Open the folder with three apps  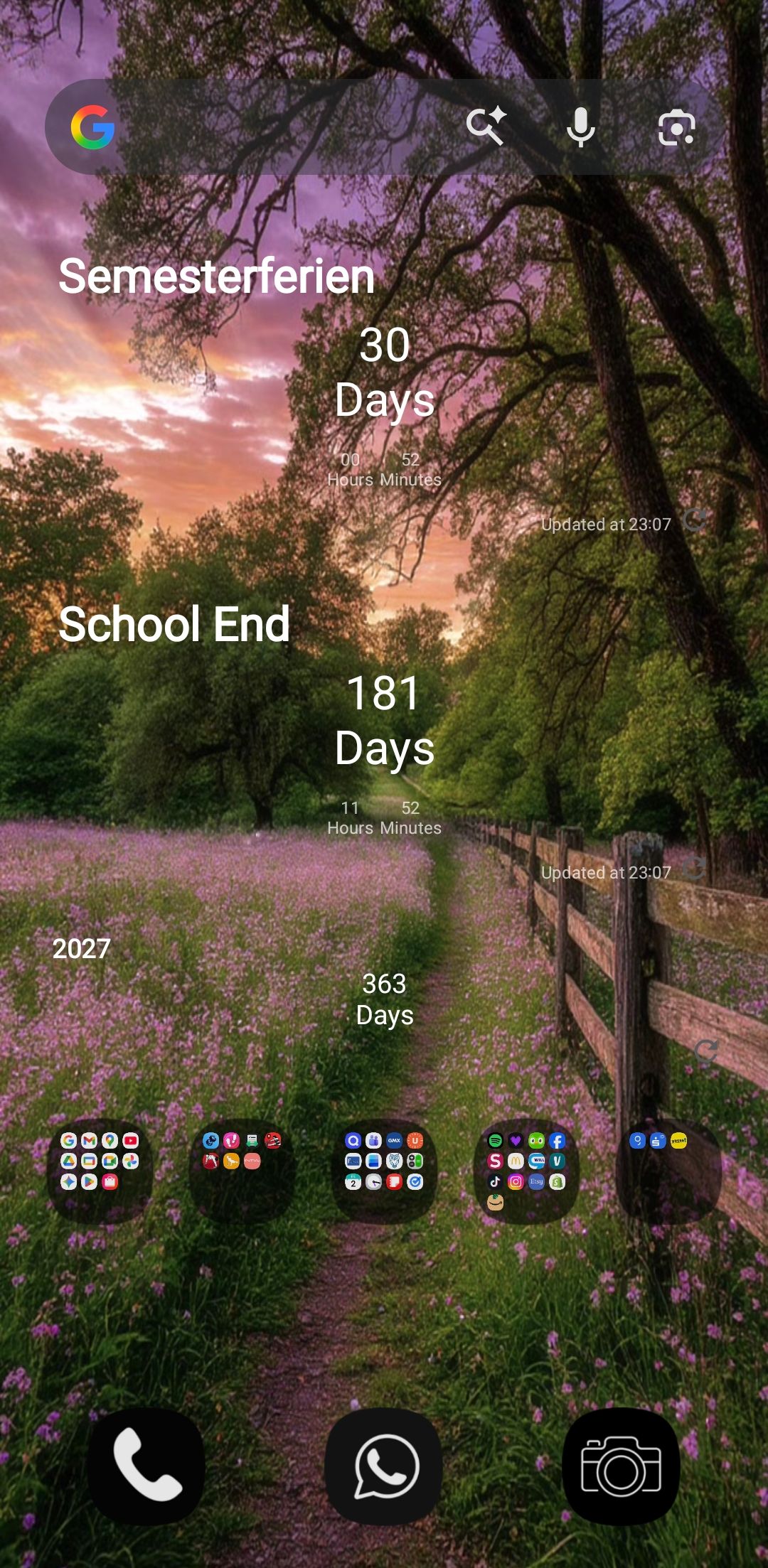pos(668,1171)
